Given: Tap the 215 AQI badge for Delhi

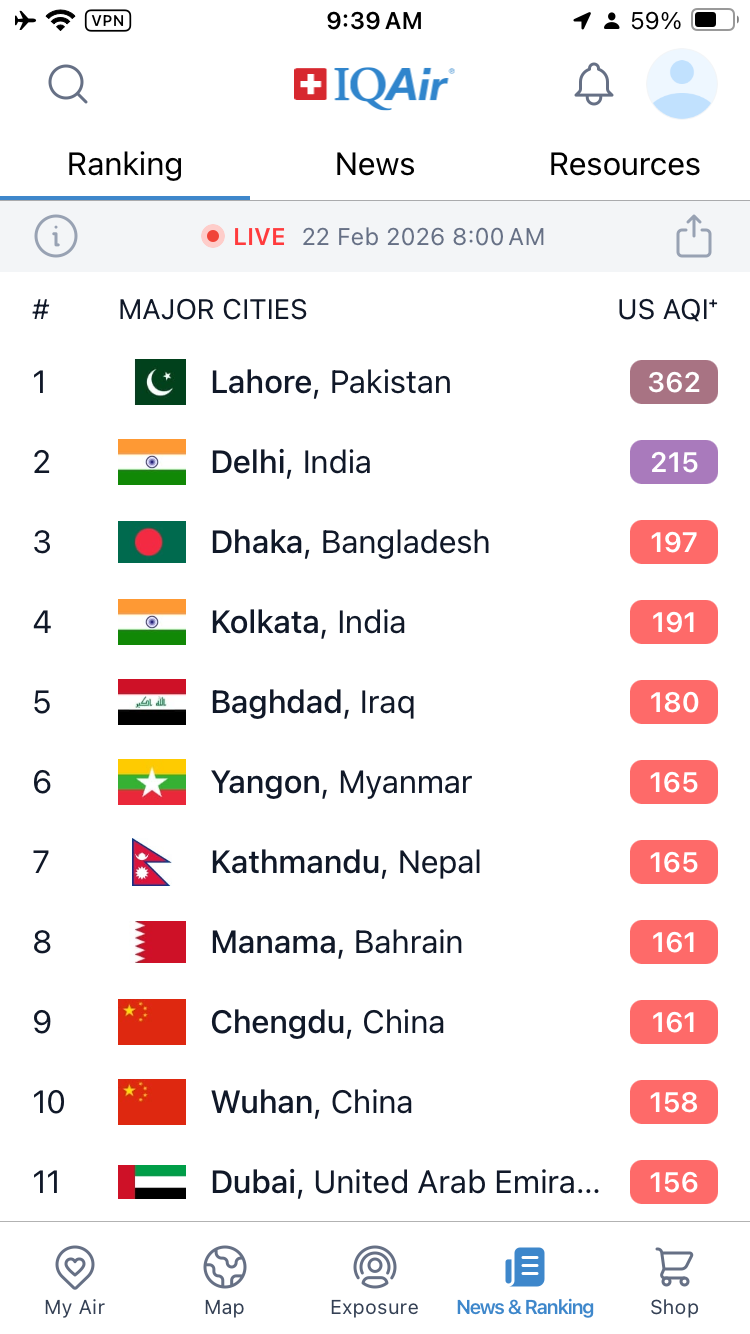Looking at the screenshot, I should tap(673, 462).
